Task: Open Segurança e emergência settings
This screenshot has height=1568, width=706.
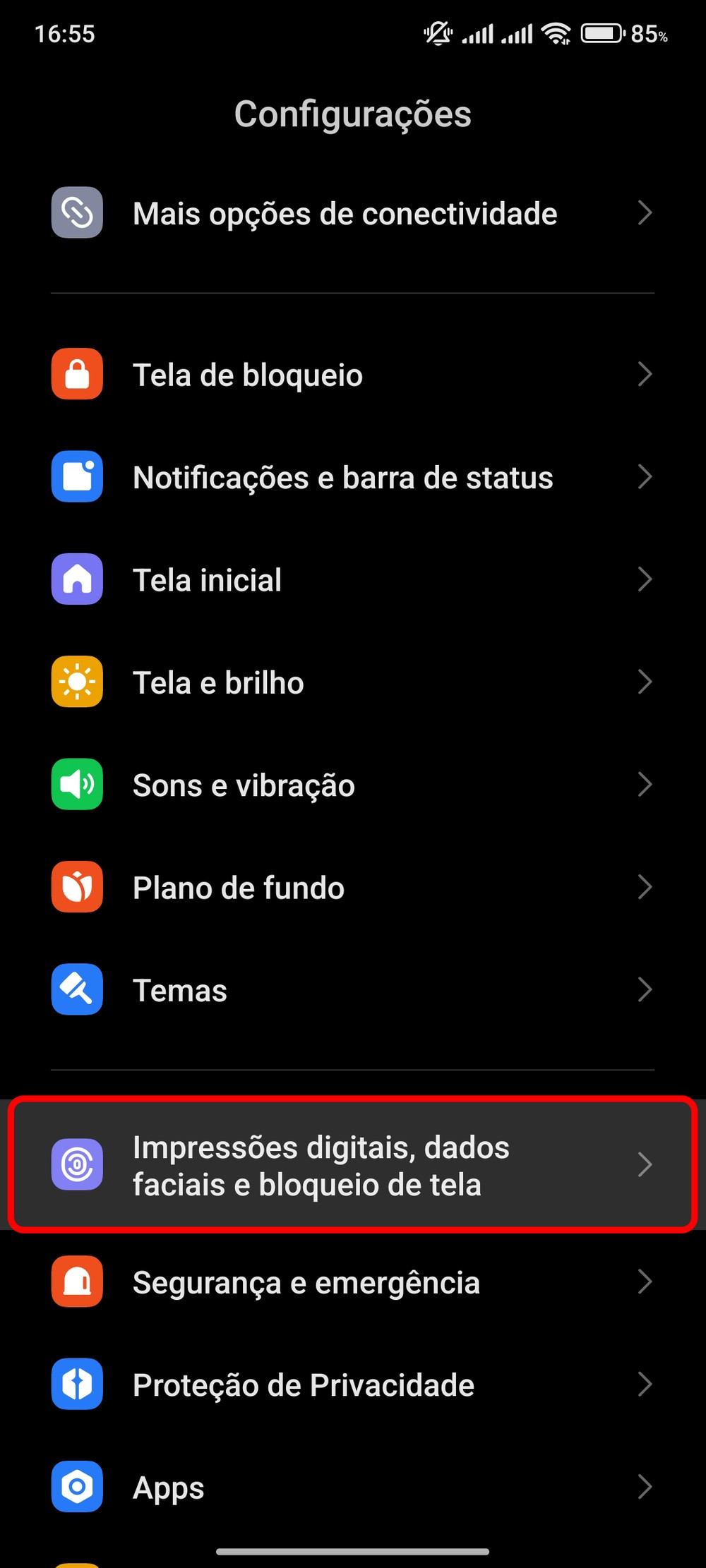Action: pyautogui.click(x=353, y=1282)
